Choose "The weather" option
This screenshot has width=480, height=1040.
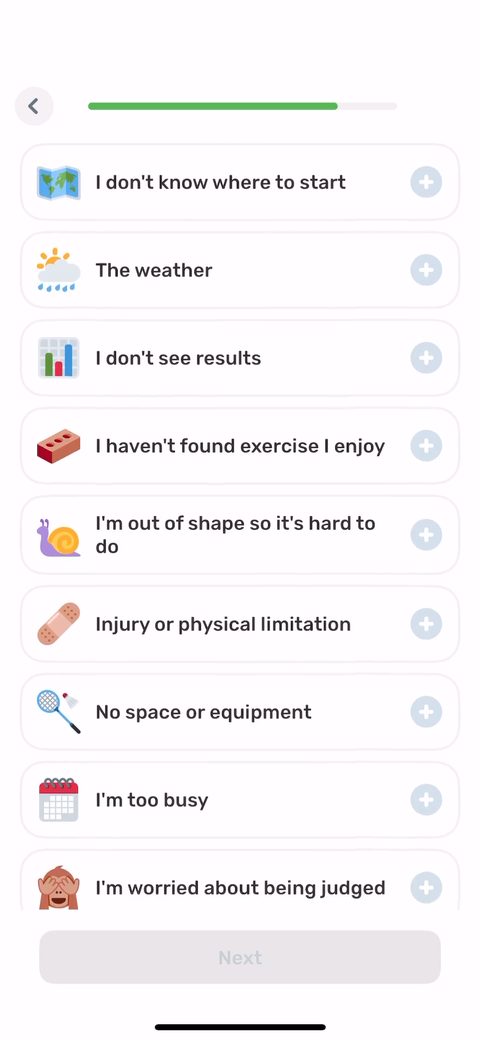[x=240, y=270]
